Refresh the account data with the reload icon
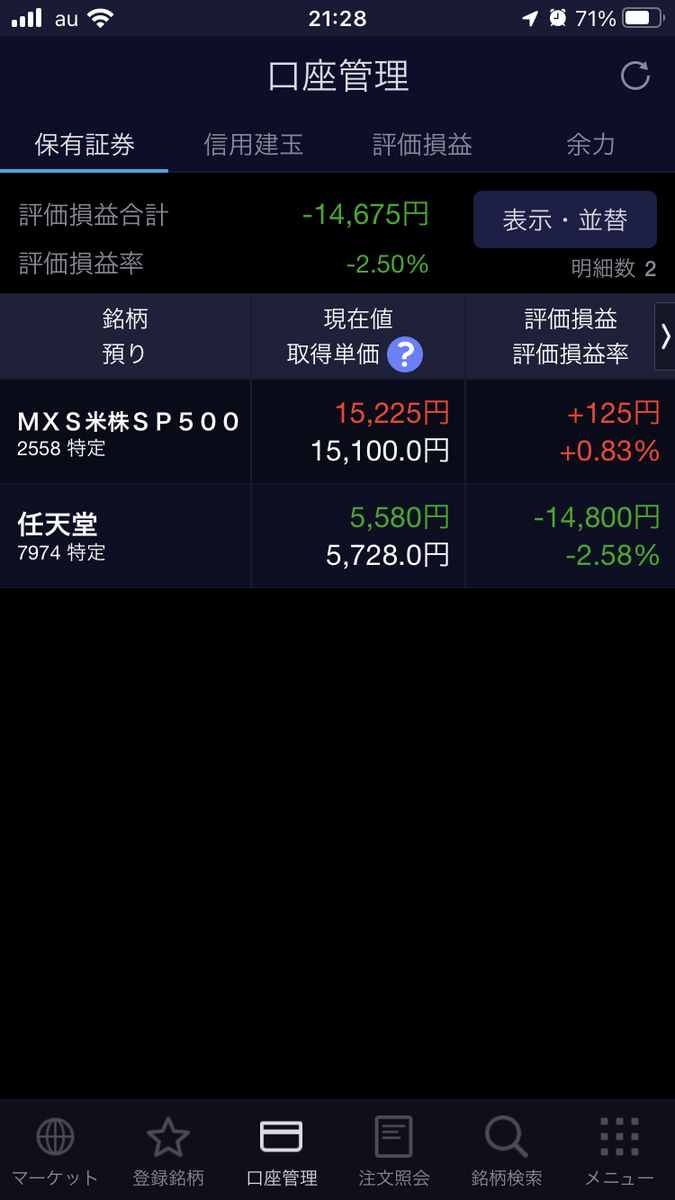Image resolution: width=675 pixels, height=1200 pixels. pos(635,76)
